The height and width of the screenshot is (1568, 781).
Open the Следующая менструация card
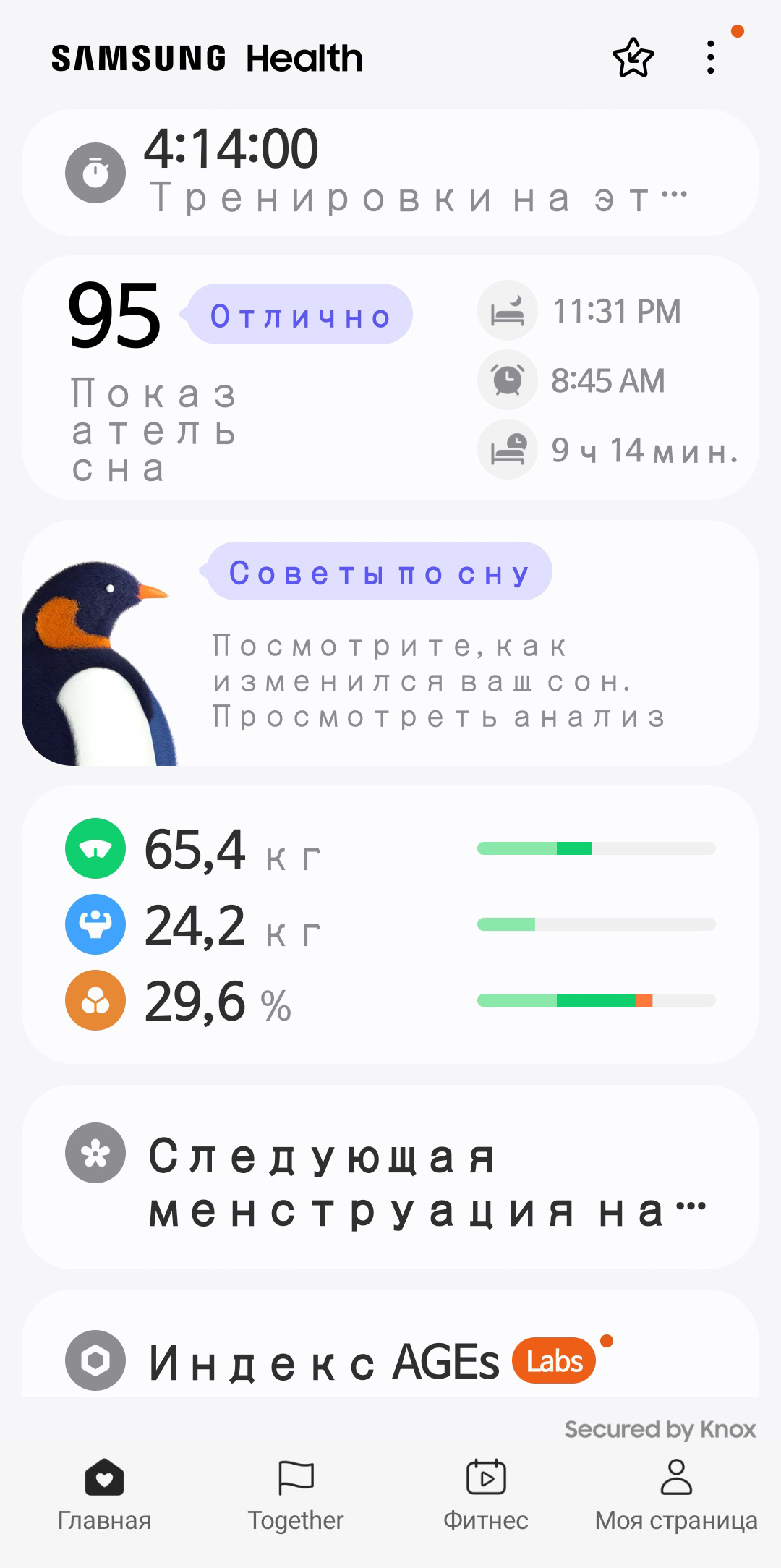[x=390, y=1177]
